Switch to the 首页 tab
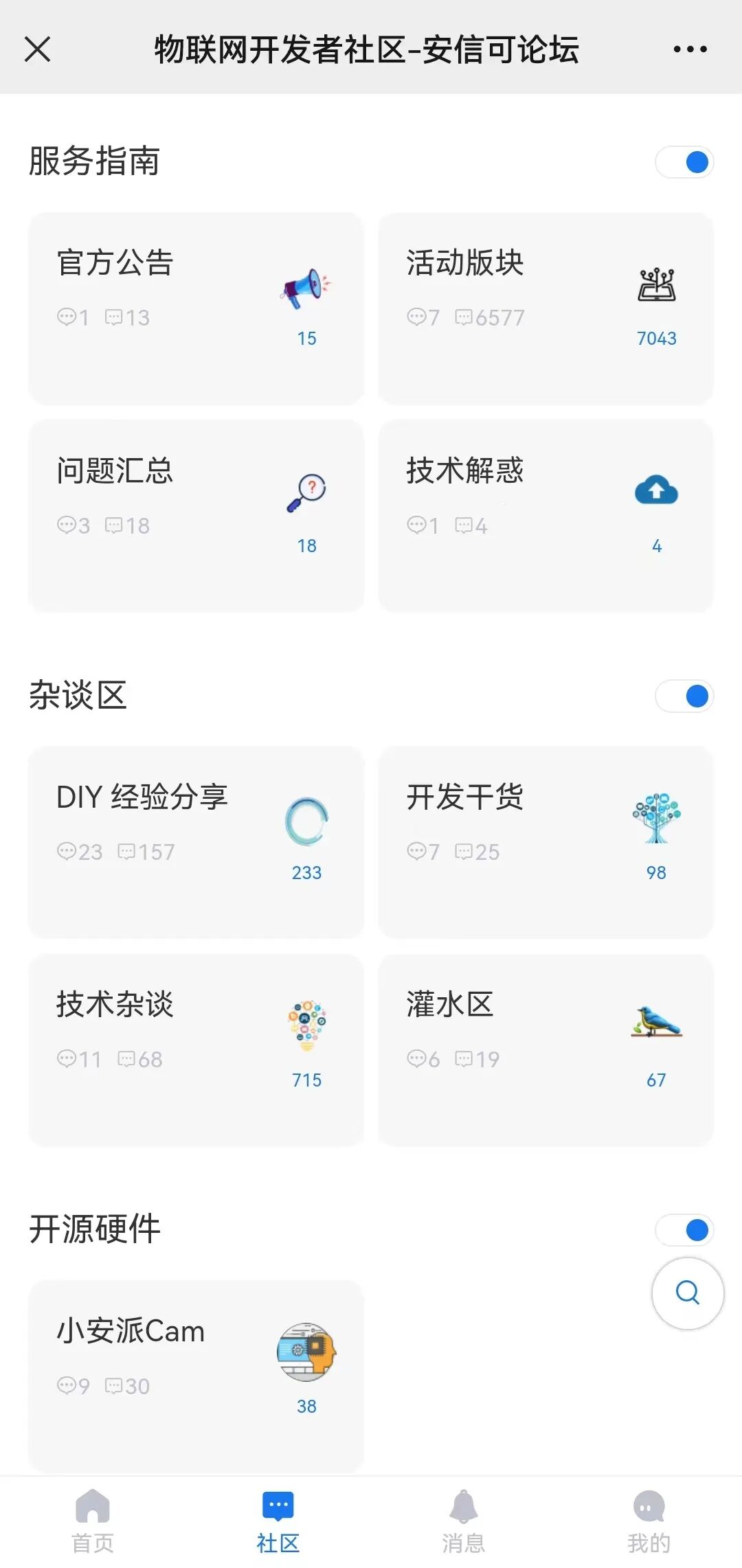The width and height of the screenshot is (742, 1568). pyautogui.click(x=93, y=1522)
